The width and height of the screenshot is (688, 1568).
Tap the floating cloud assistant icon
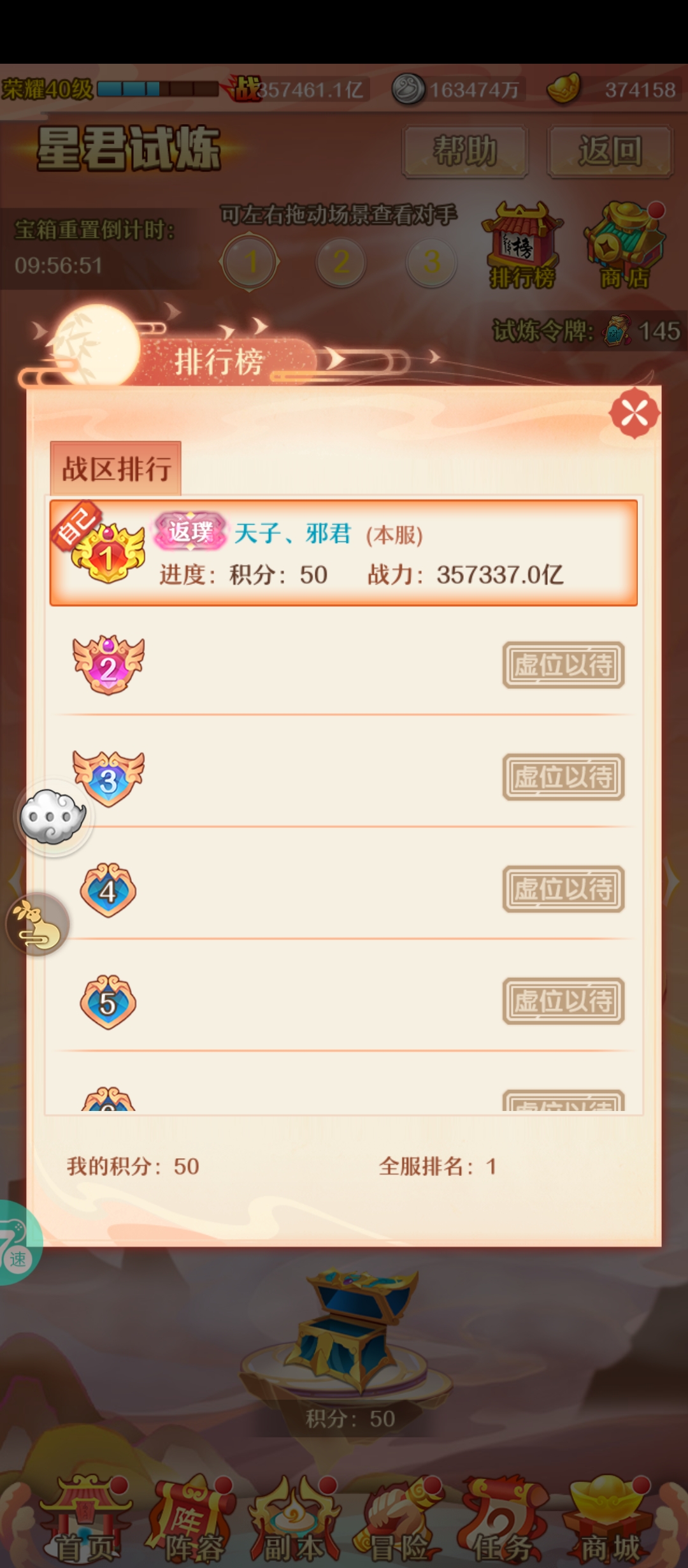(x=53, y=817)
